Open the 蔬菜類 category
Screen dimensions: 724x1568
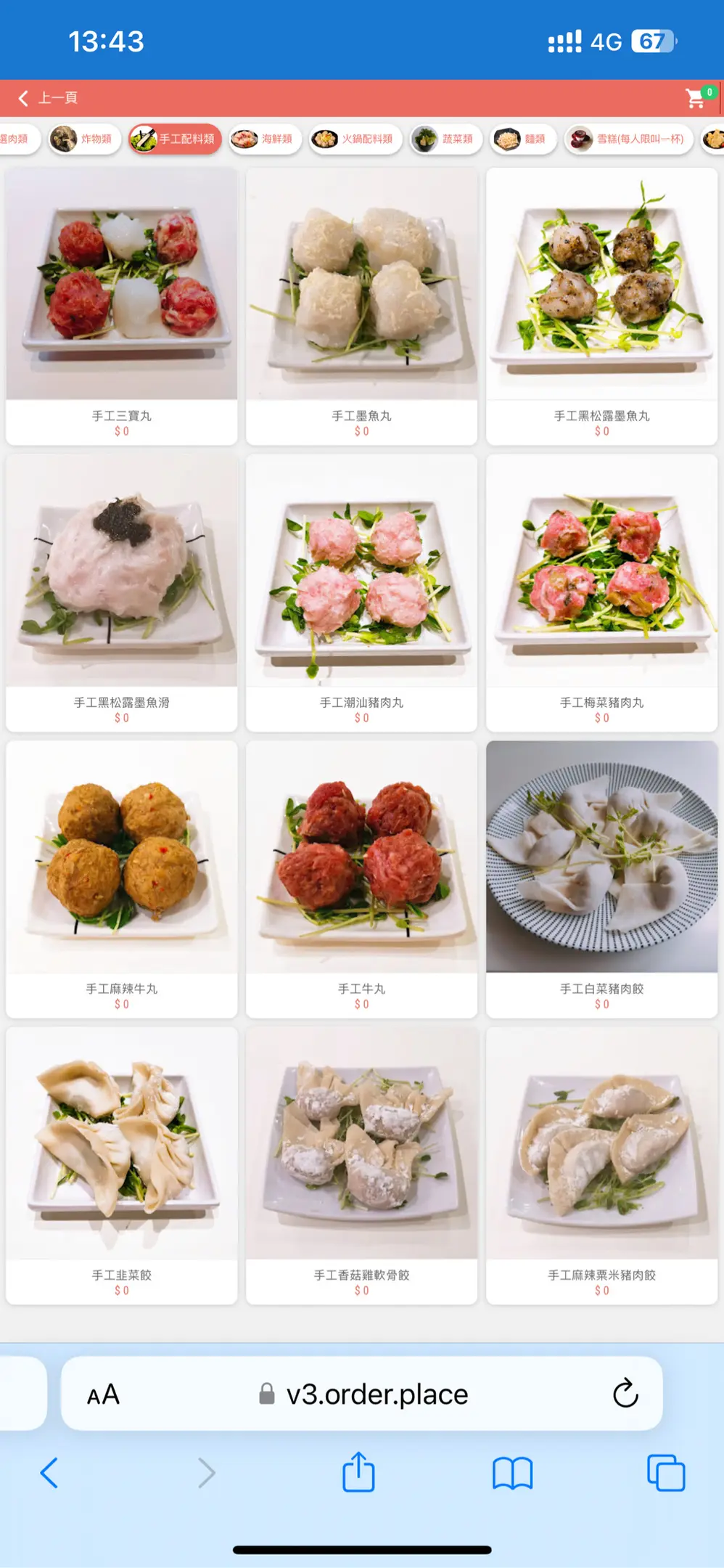coord(445,139)
